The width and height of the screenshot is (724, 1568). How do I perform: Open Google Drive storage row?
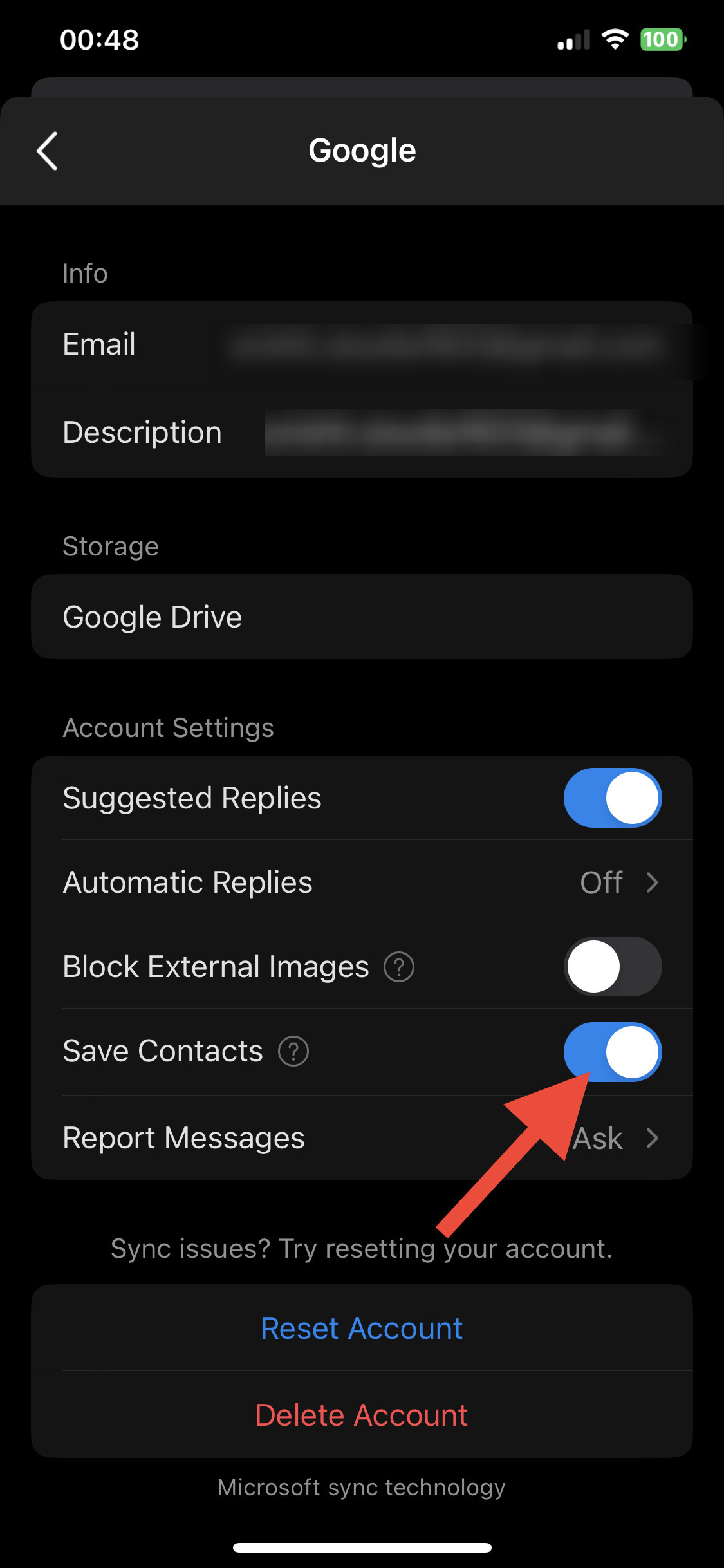click(362, 617)
